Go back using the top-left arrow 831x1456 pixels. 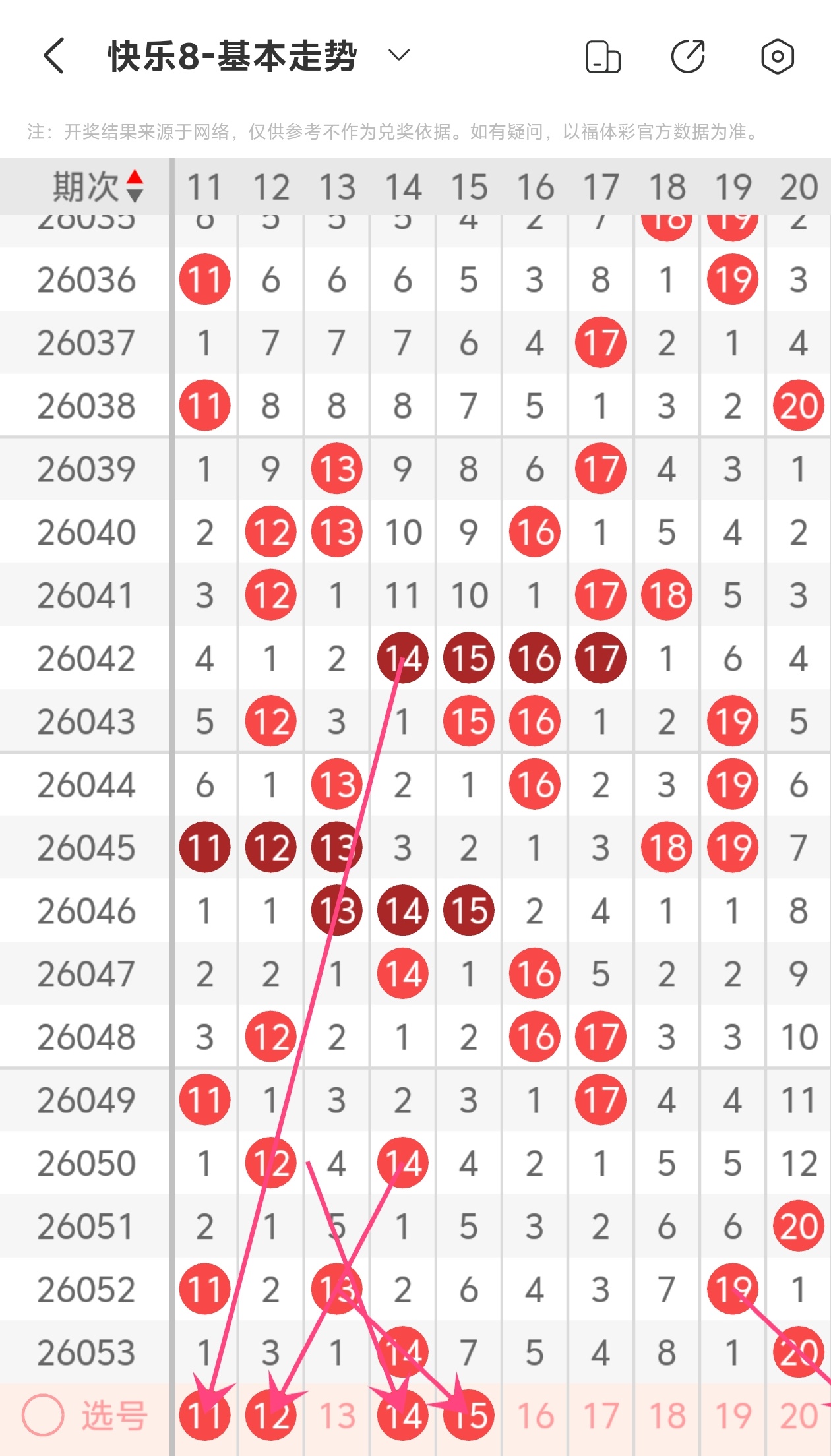[54, 55]
